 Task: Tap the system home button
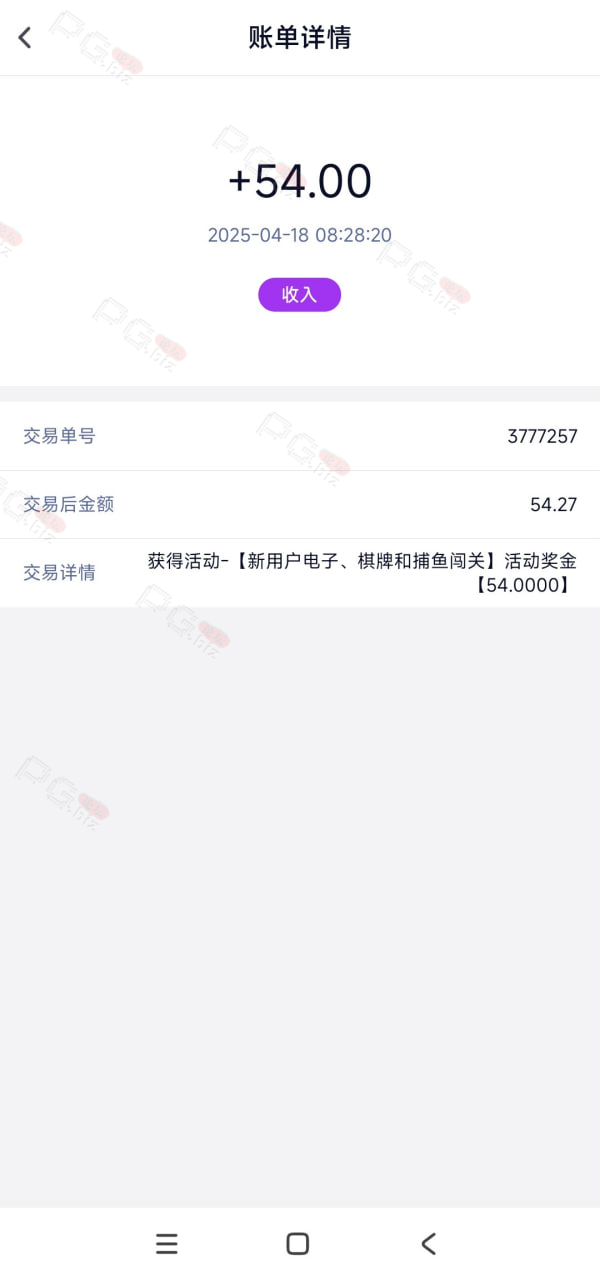click(x=298, y=1243)
